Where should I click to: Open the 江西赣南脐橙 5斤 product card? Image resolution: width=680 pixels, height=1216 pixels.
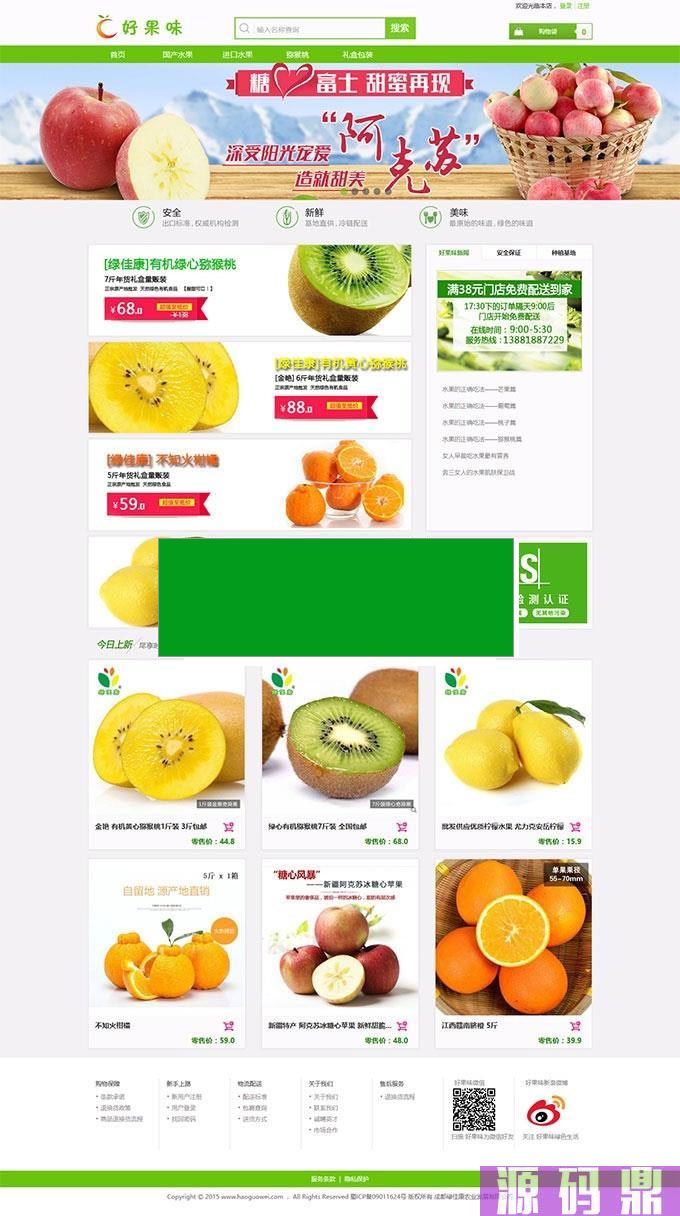(x=513, y=935)
